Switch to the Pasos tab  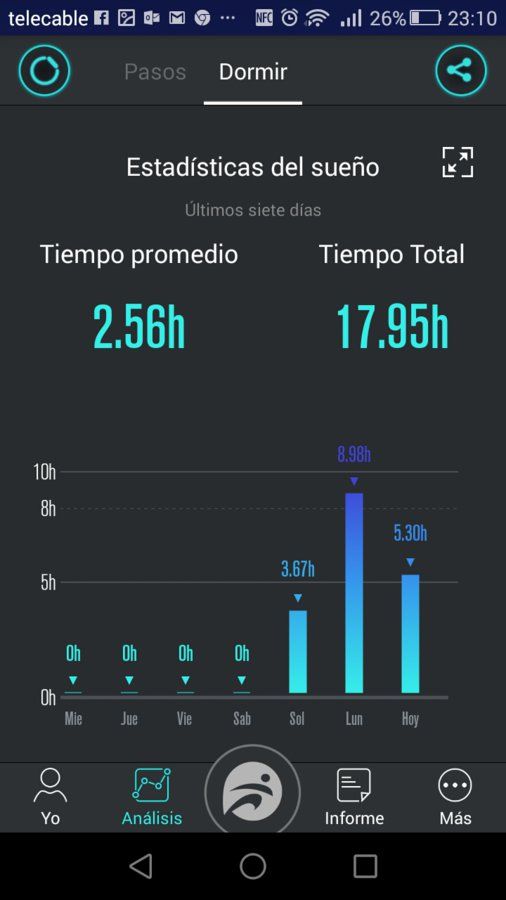click(155, 72)
